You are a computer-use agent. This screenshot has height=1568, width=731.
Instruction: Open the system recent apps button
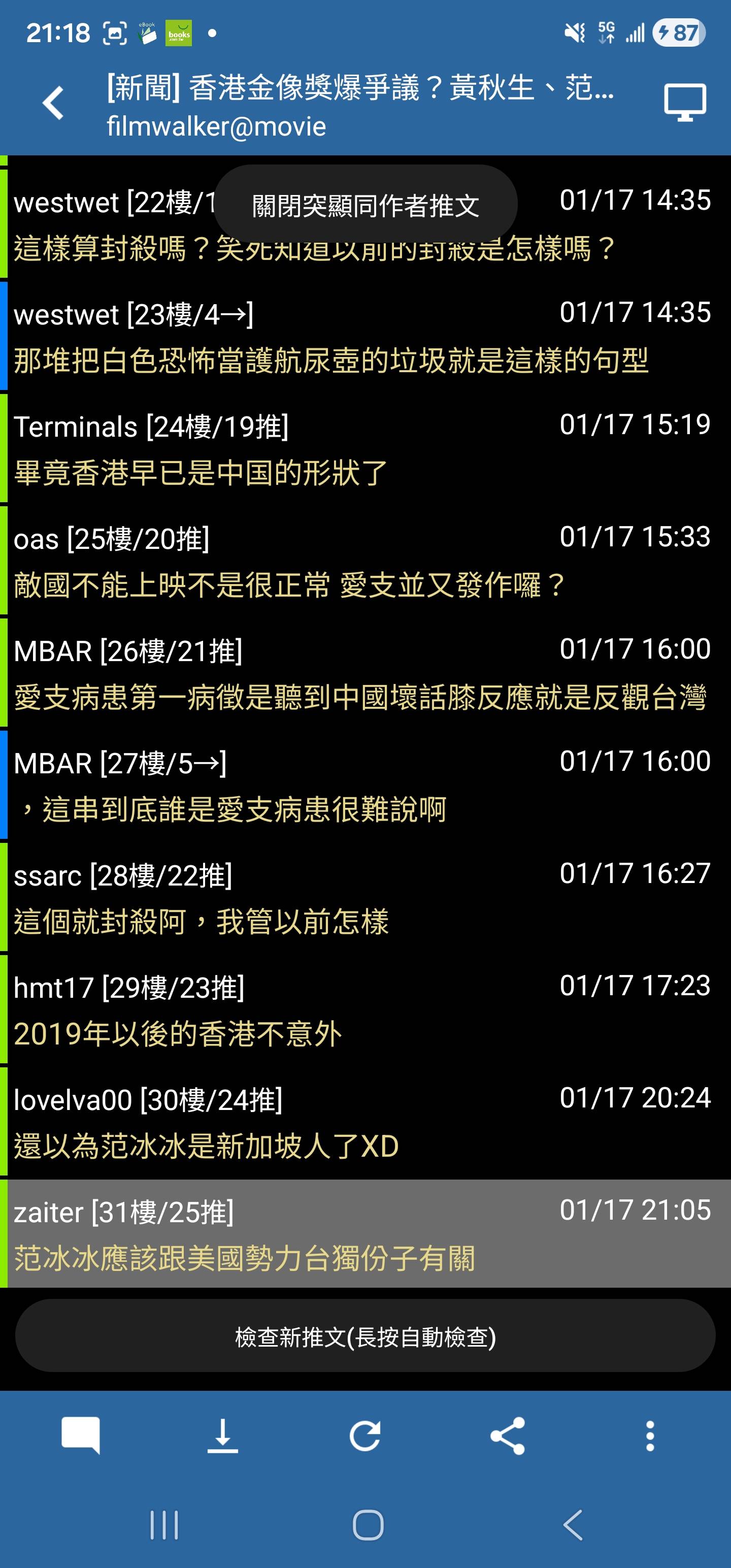(164, 1525)
